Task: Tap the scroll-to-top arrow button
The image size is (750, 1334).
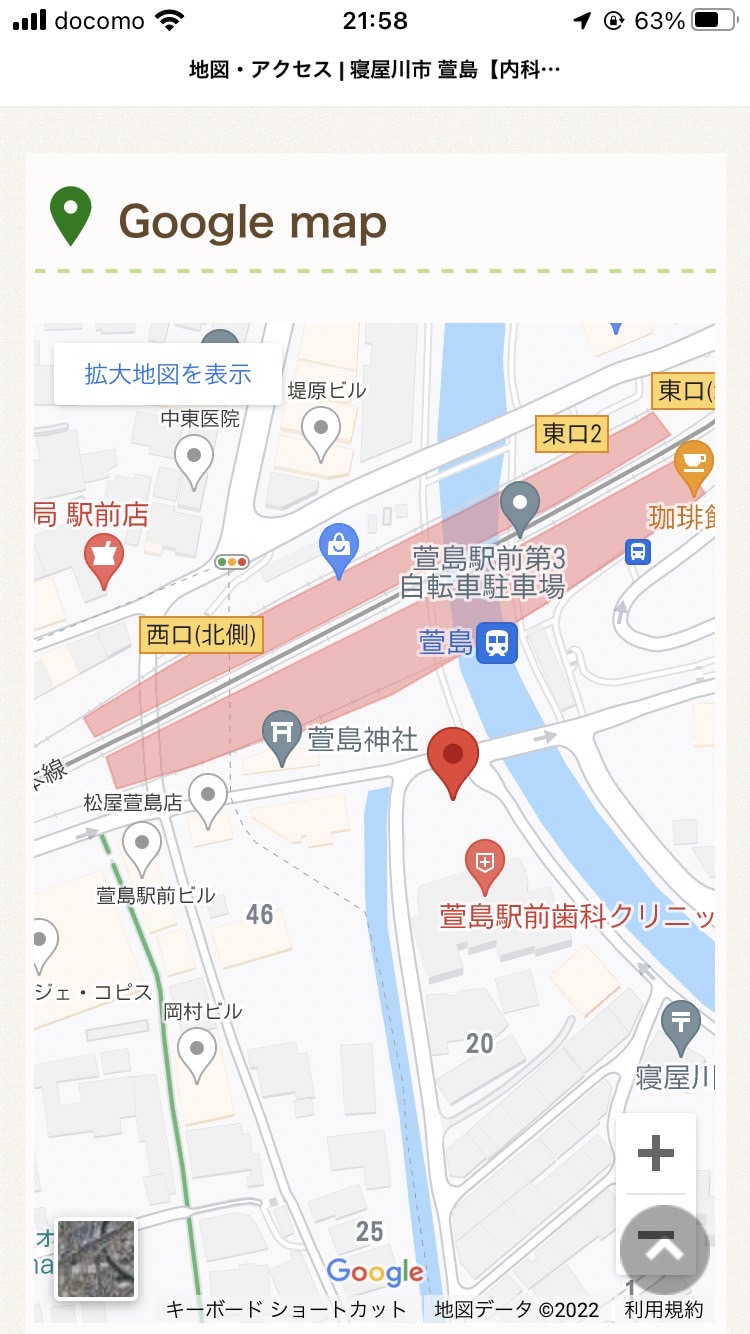Action: (665, 1250)
